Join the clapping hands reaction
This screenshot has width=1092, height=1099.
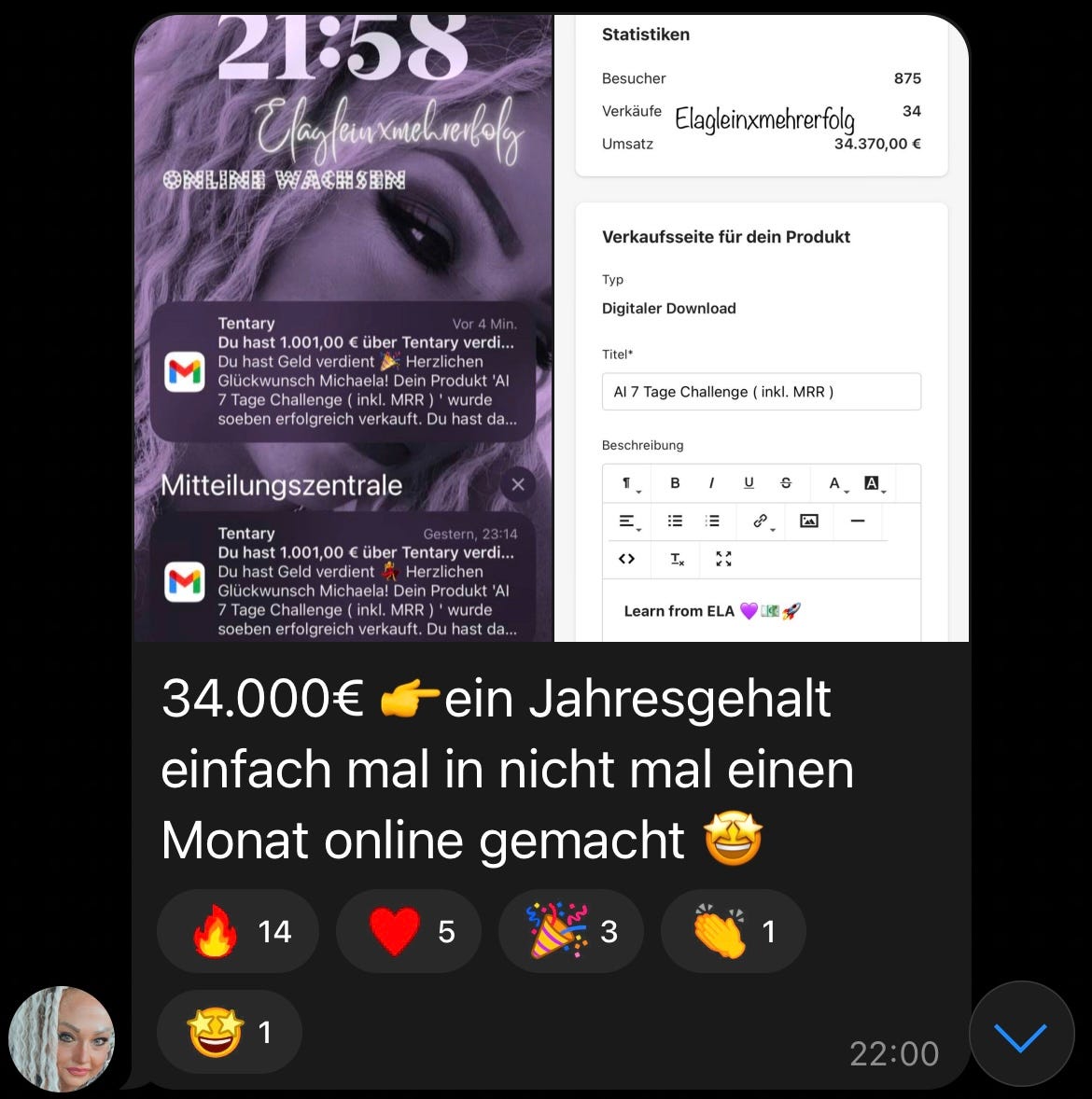coord(733,931)
